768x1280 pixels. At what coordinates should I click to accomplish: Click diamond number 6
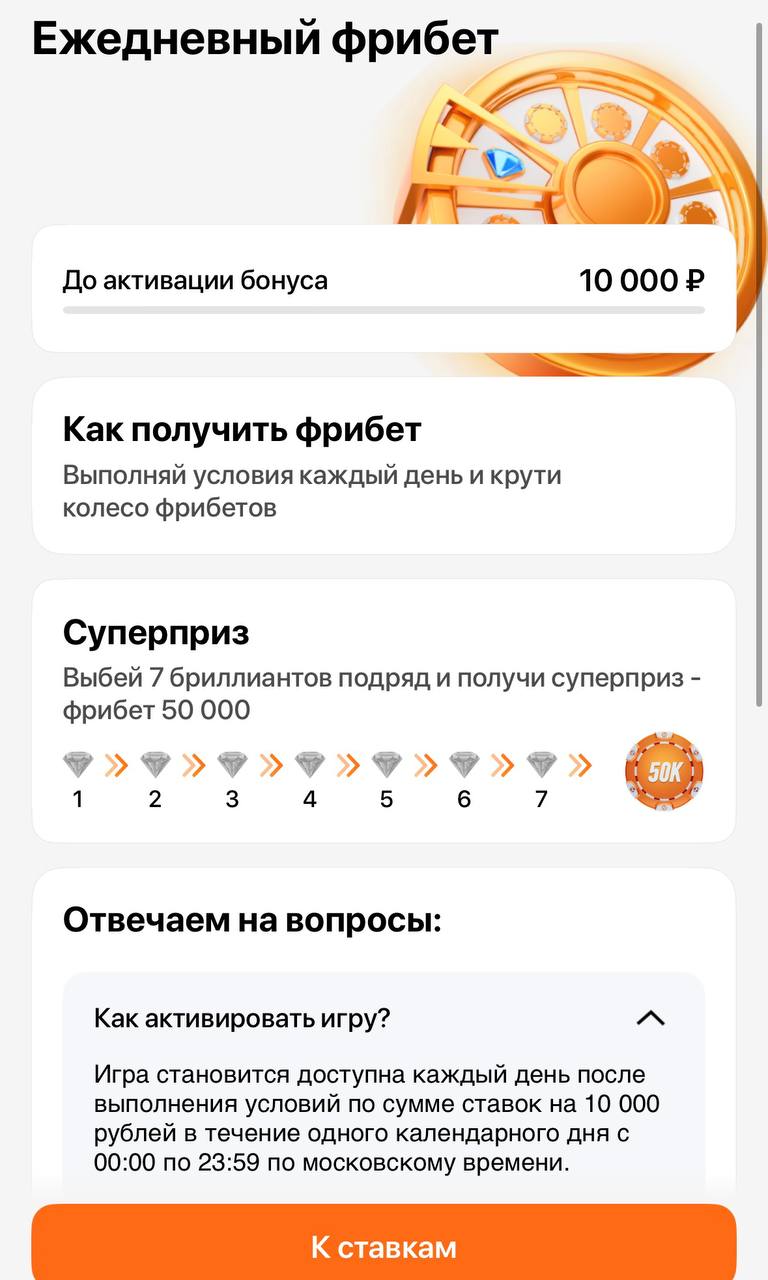tap(464, 762)
